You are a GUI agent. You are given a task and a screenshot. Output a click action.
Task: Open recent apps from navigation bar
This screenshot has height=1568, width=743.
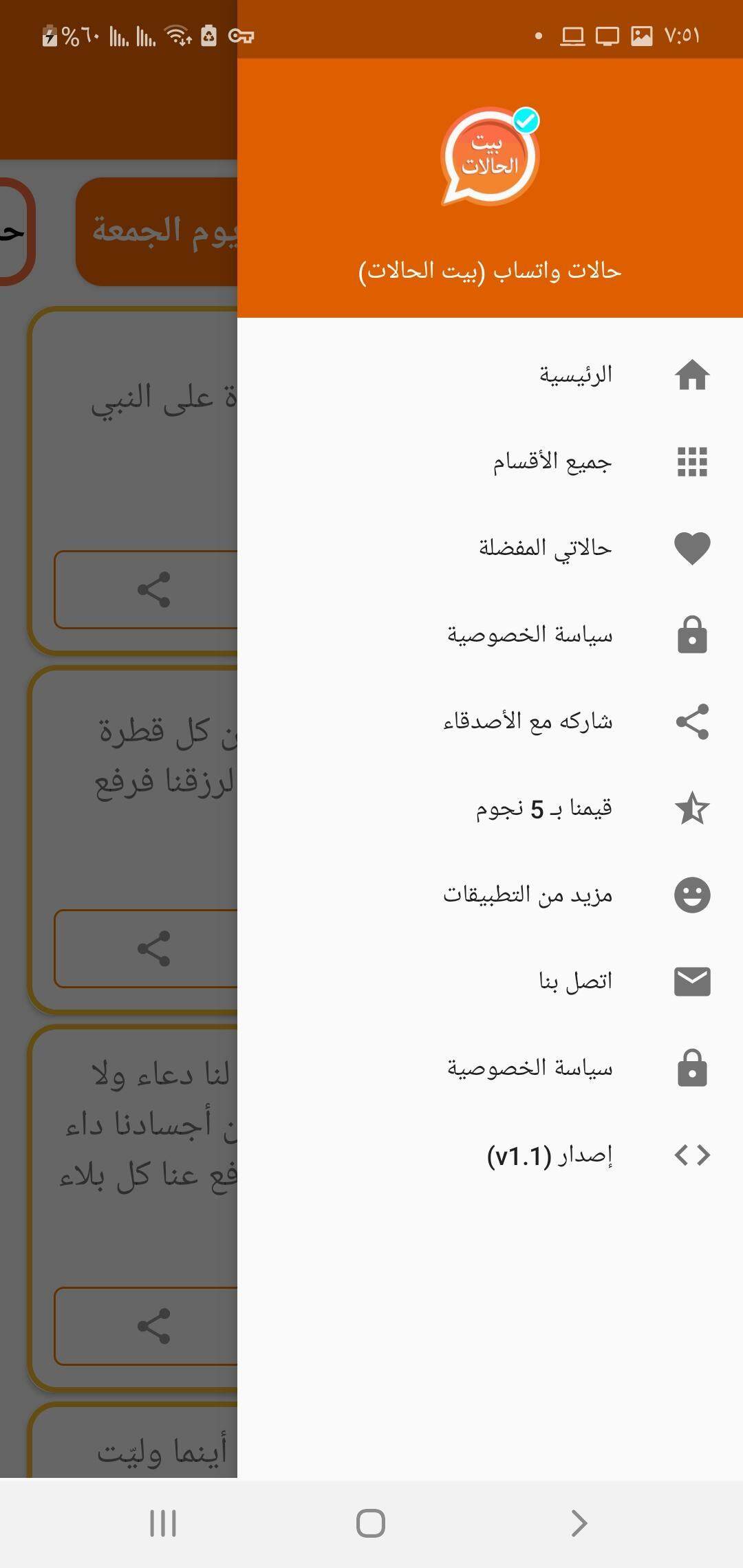pos(163,1523)
